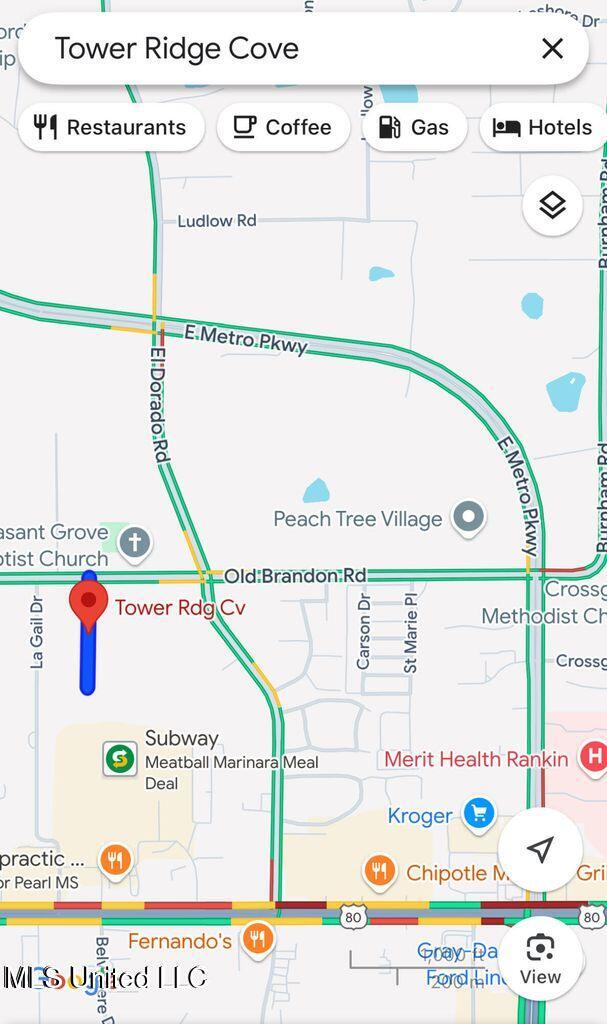
Task: Open the Subway place marker
Action: coord(120,759)
